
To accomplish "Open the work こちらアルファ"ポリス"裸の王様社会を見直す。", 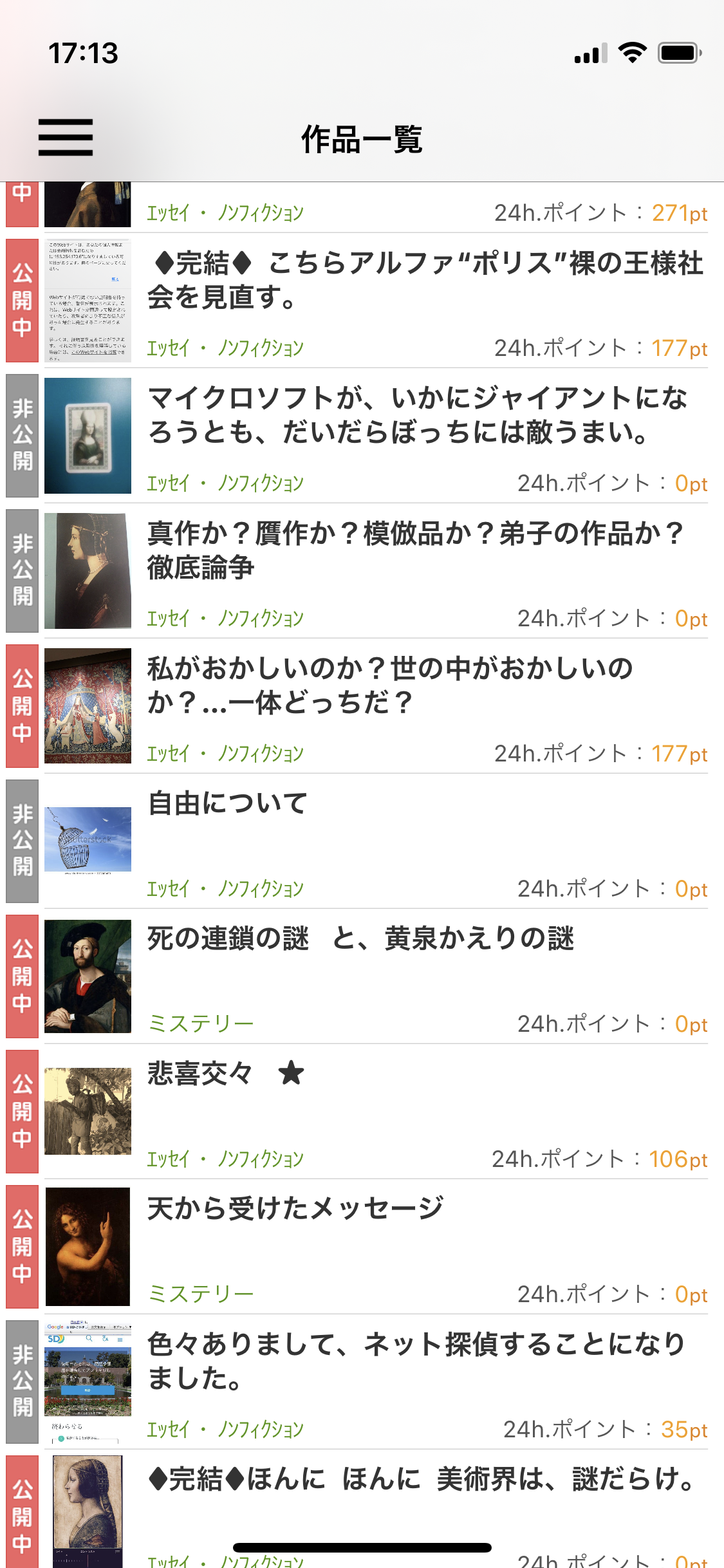I will tap(425, 281).
